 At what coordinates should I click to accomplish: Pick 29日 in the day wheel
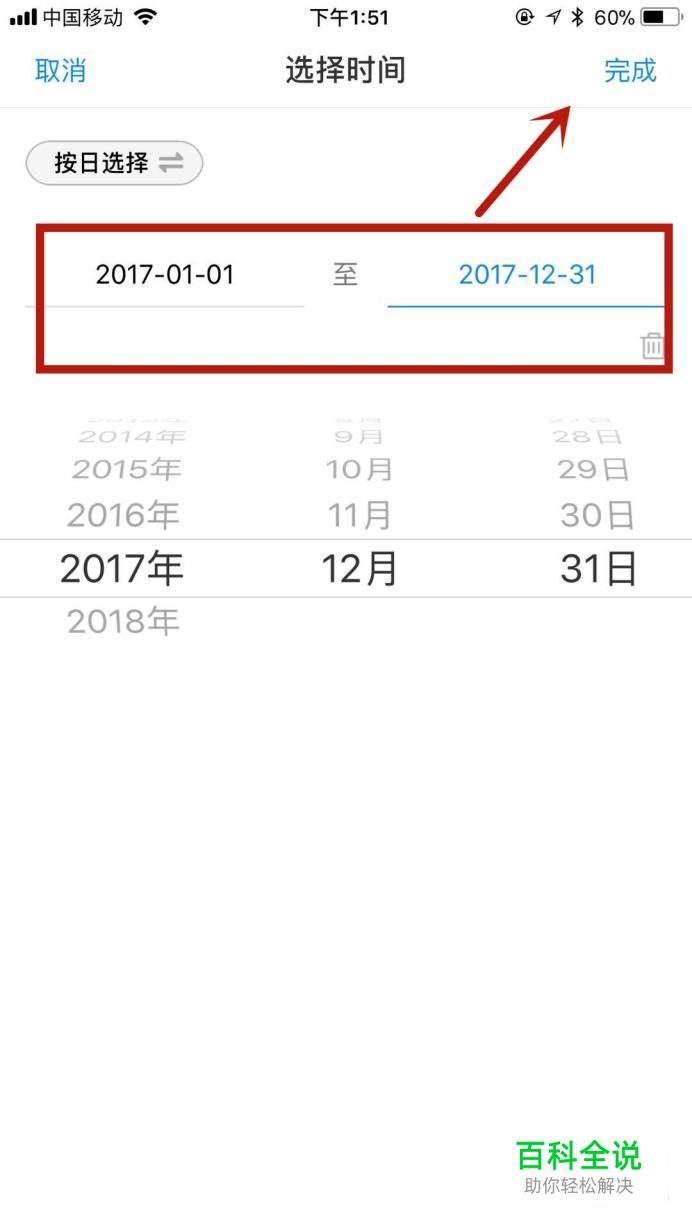[x=594, y=469]
